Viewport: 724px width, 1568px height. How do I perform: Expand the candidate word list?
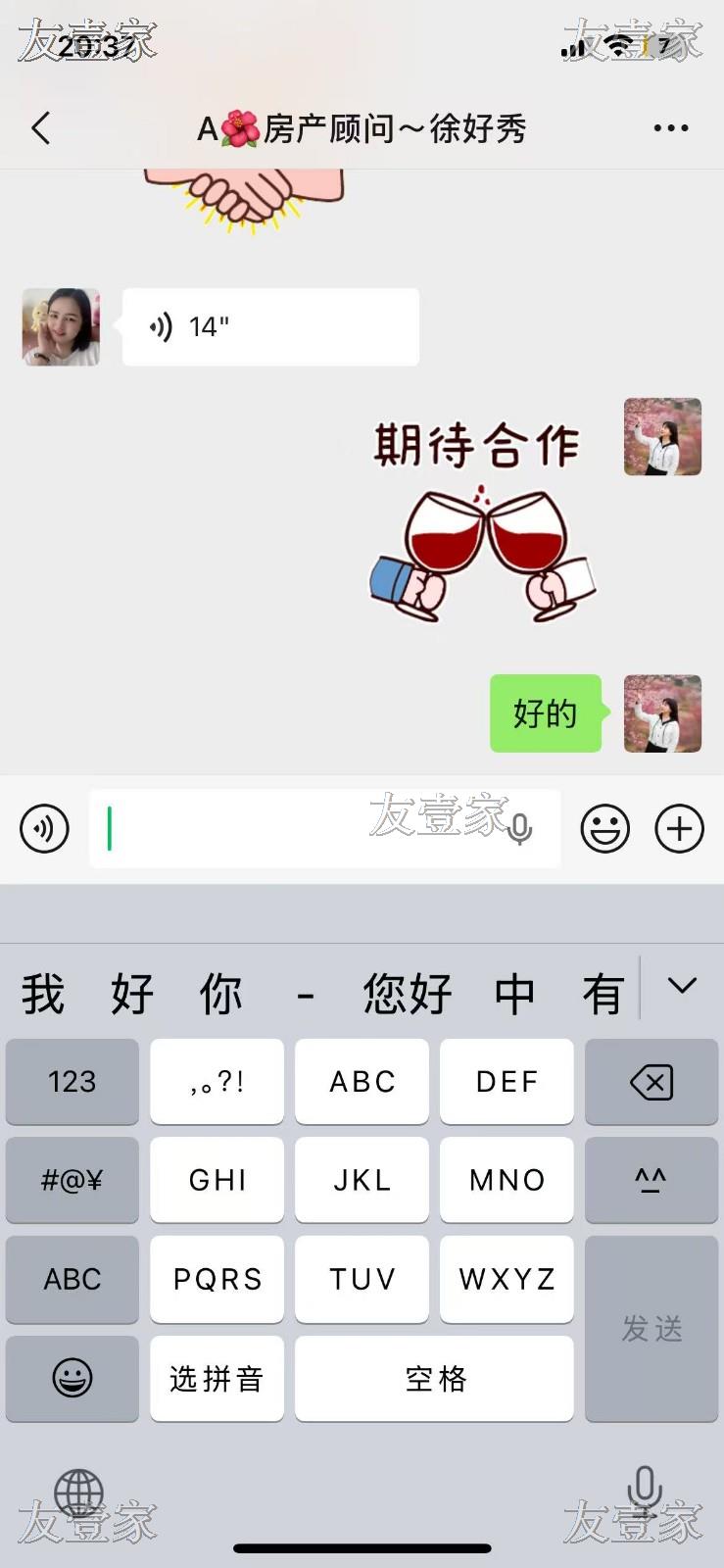(x=682, y=987)
